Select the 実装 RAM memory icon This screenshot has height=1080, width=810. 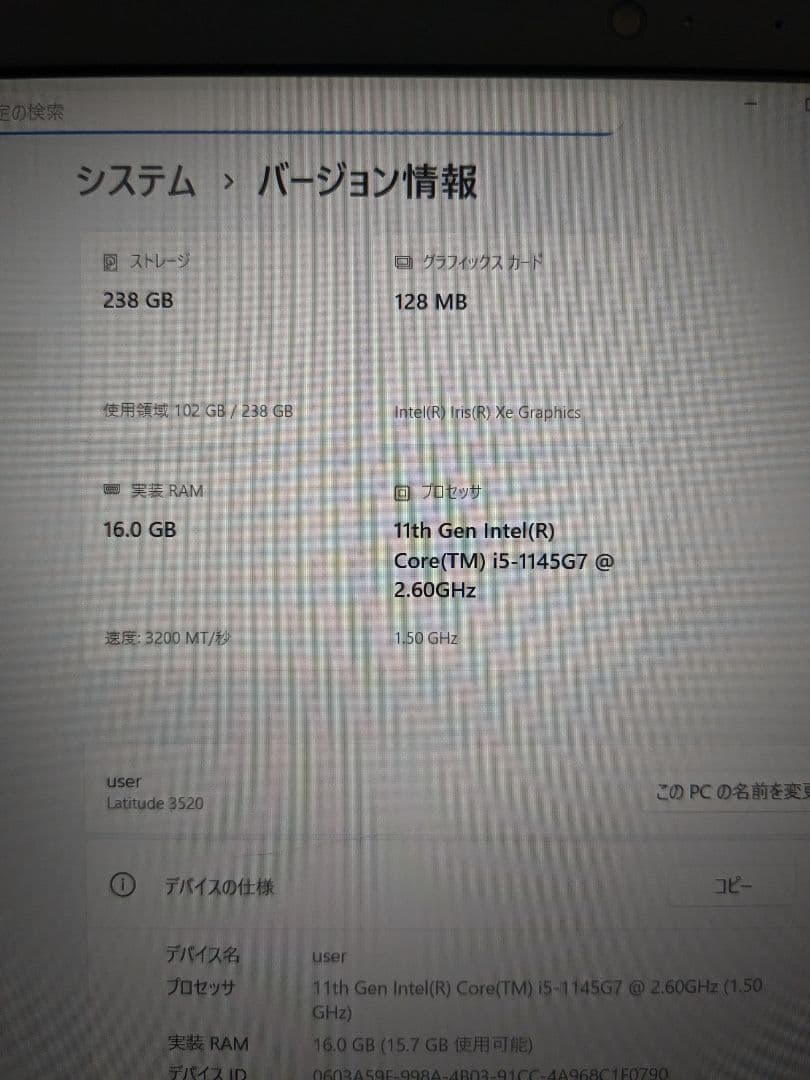pos(110,490)
